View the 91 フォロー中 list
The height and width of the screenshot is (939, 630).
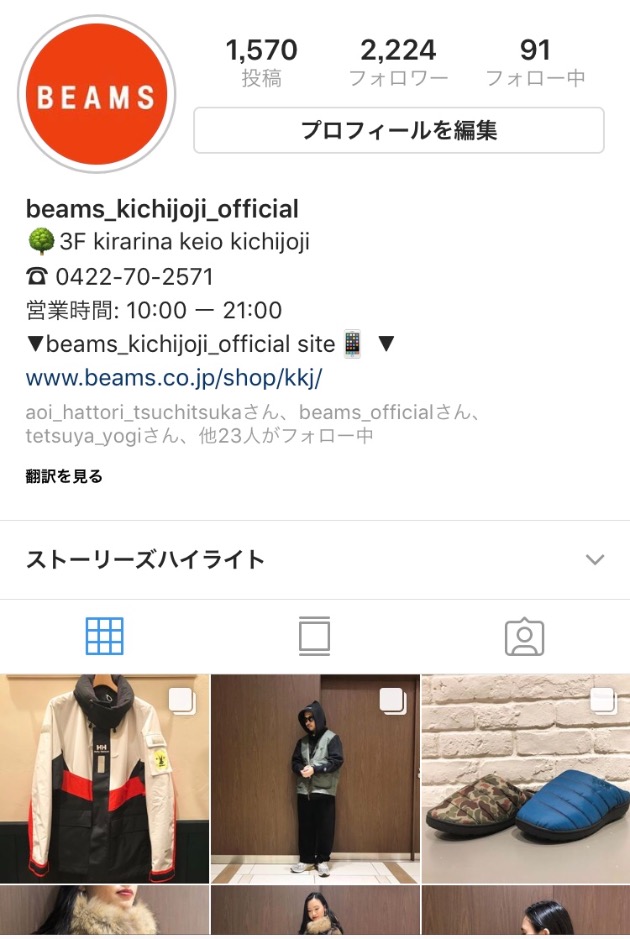(535, 62)
